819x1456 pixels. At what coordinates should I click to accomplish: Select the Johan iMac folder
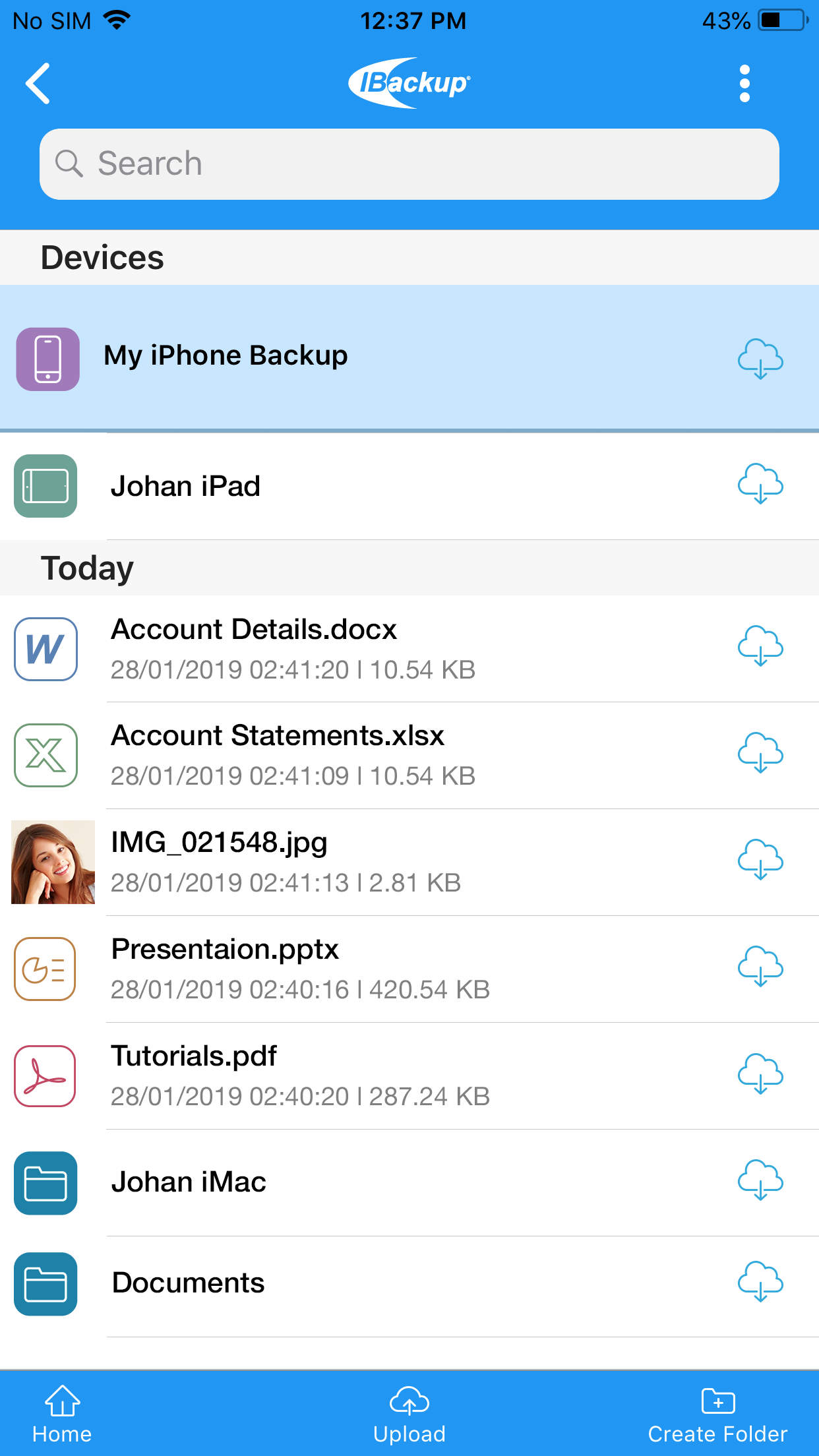264,1182
